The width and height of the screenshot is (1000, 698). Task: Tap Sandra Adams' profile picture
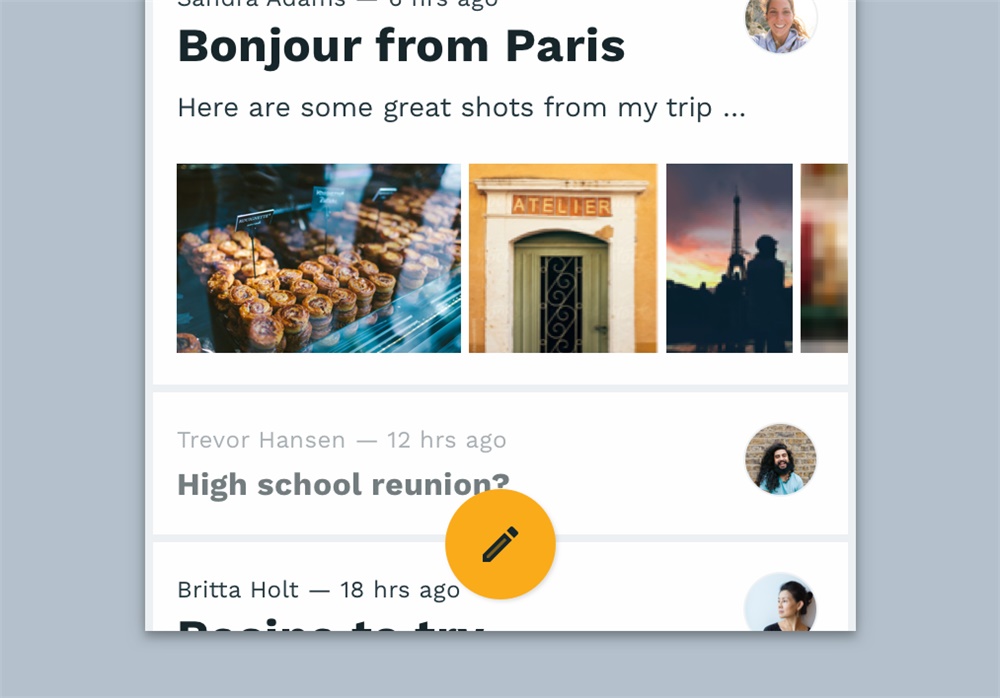point(780,22)
